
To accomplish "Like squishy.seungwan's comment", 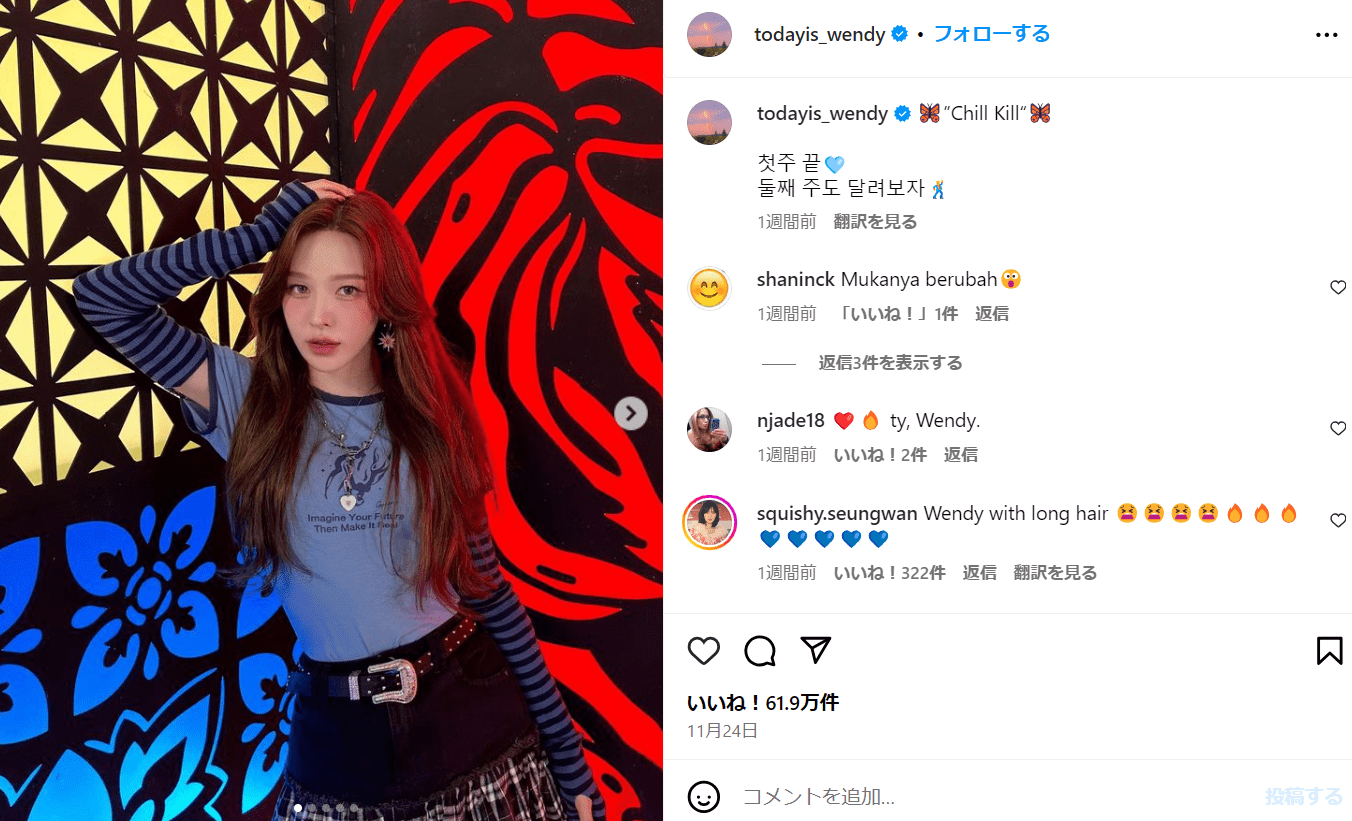I will click(x=1338, y=520).
